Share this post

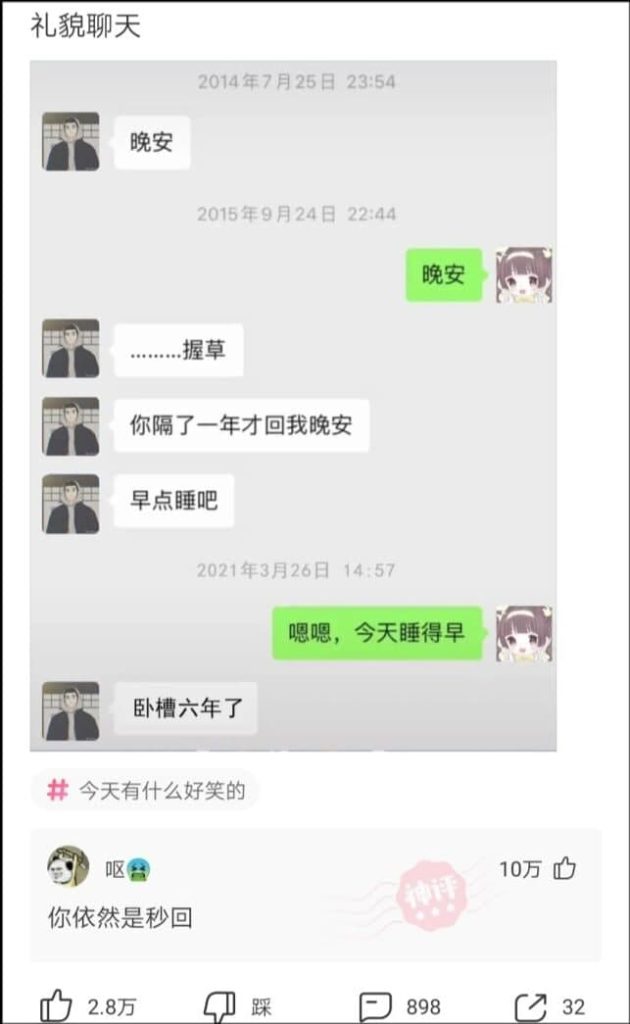click(x=528, y=1005)
